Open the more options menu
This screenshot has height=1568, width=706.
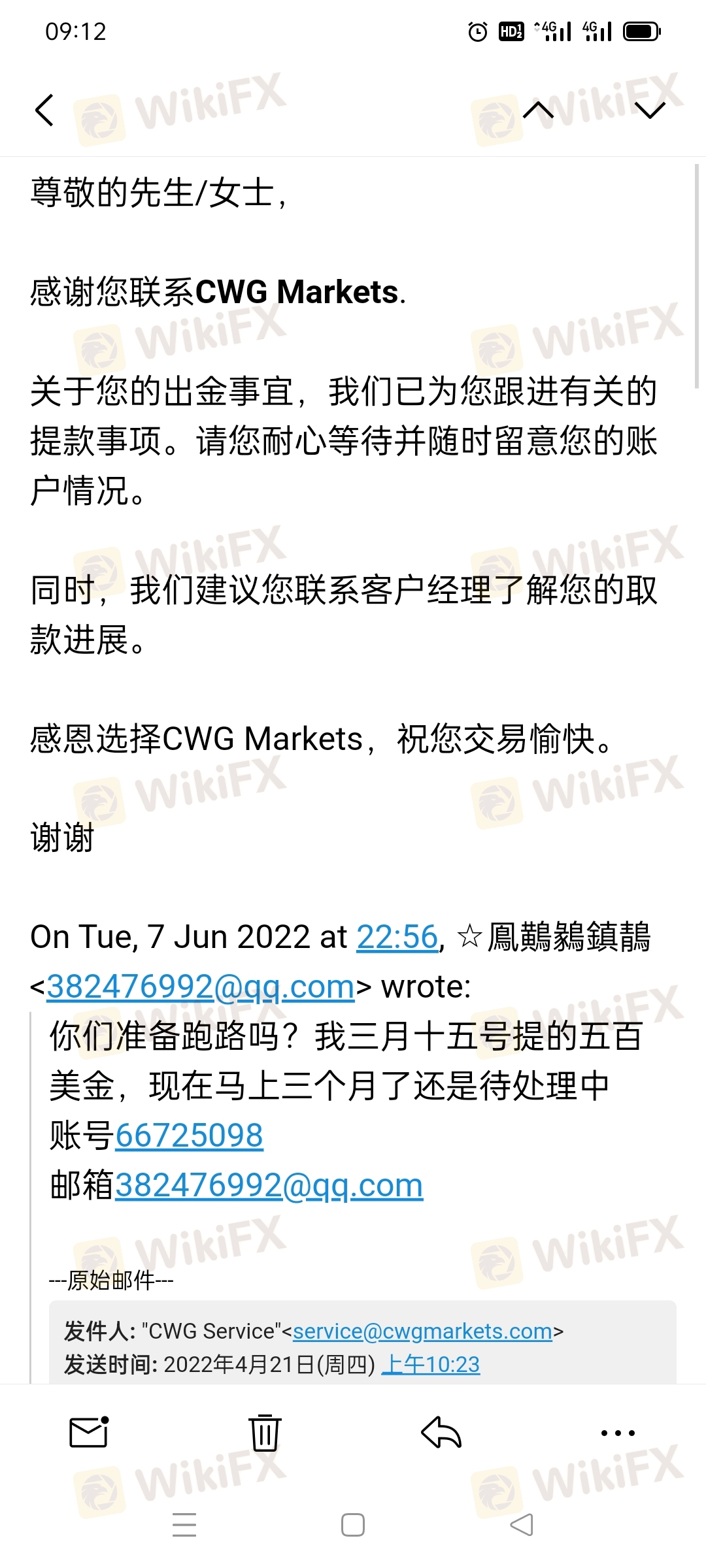(x=618, y=1433)
